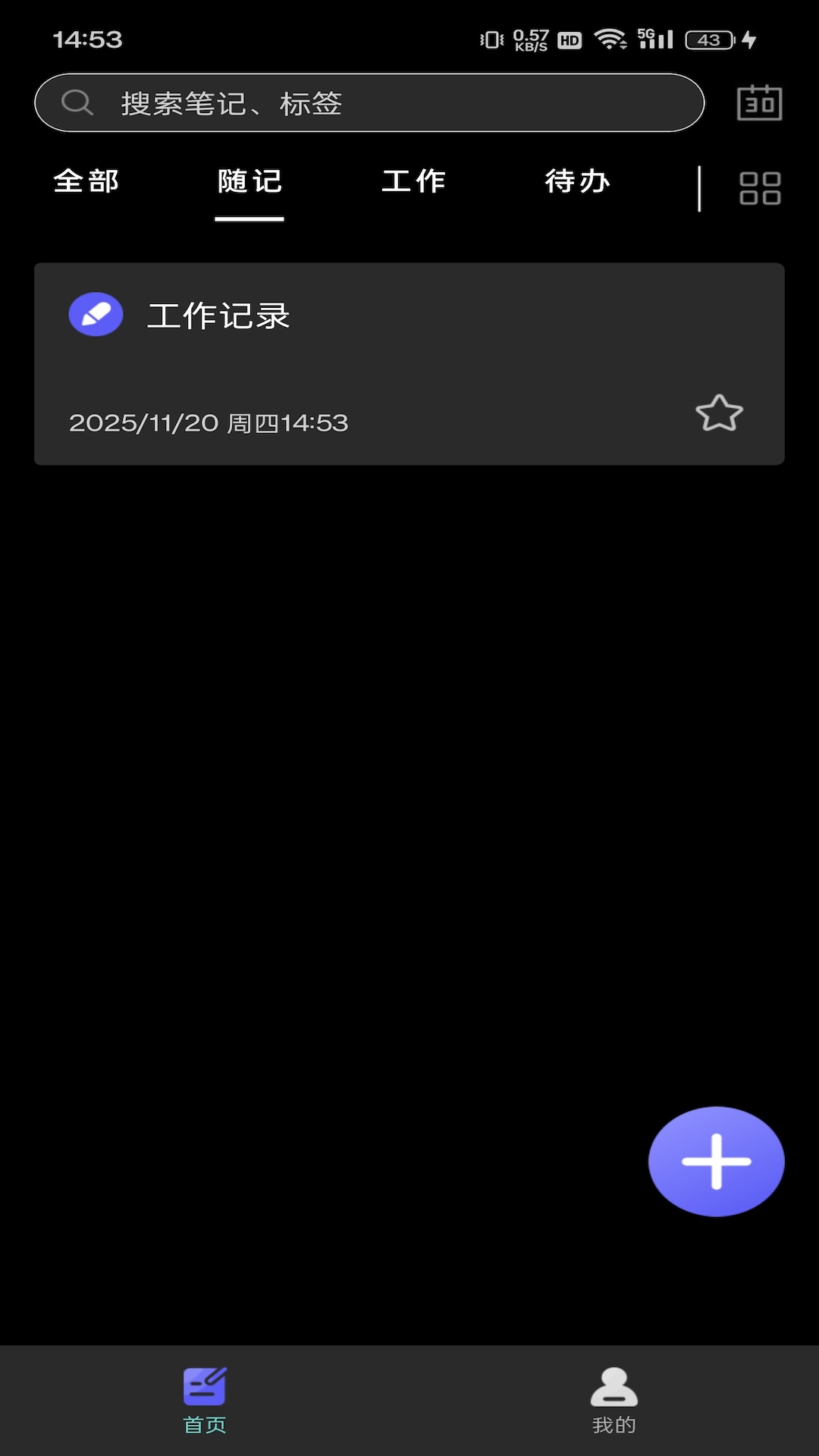
Task: Open the category grid icon
Action: (760, 188)
